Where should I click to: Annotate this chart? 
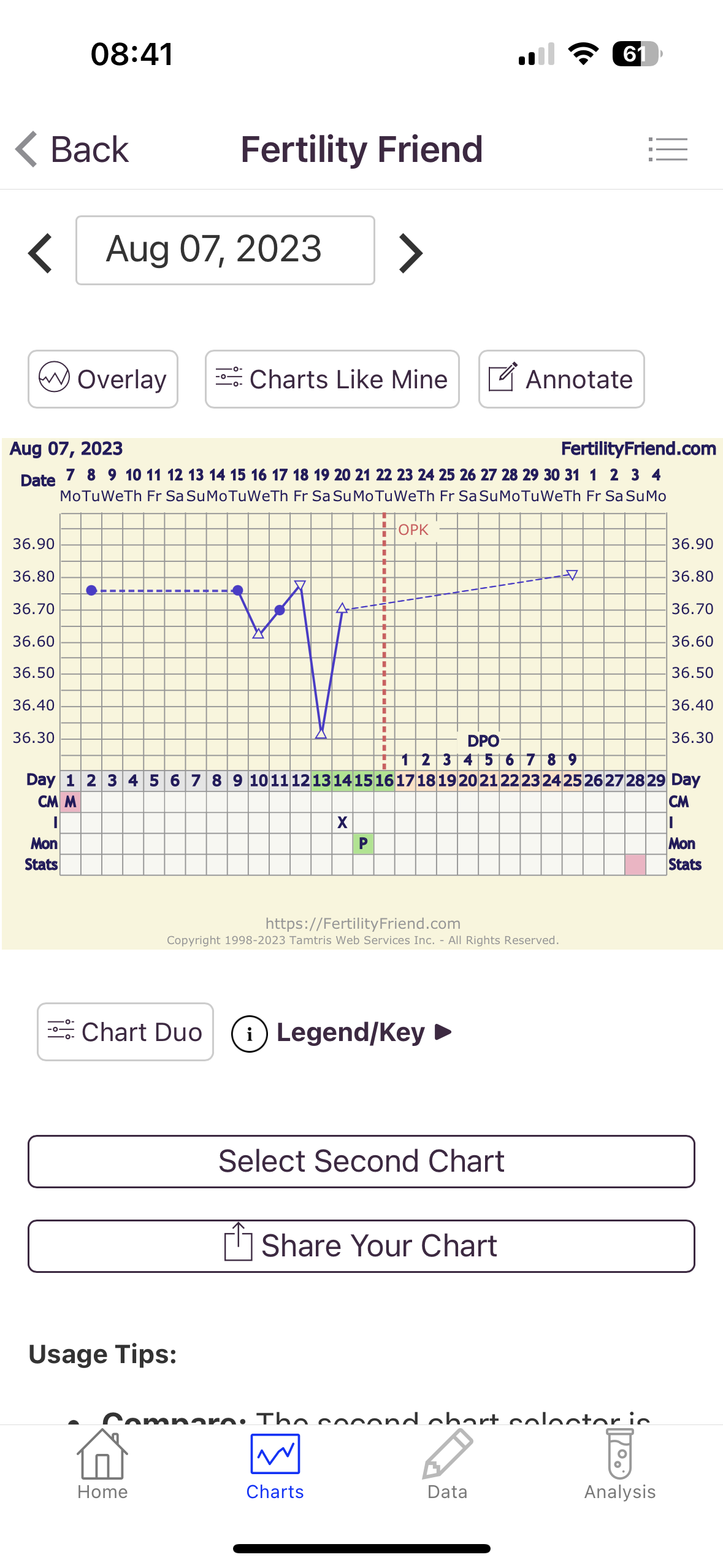[561, 379]
